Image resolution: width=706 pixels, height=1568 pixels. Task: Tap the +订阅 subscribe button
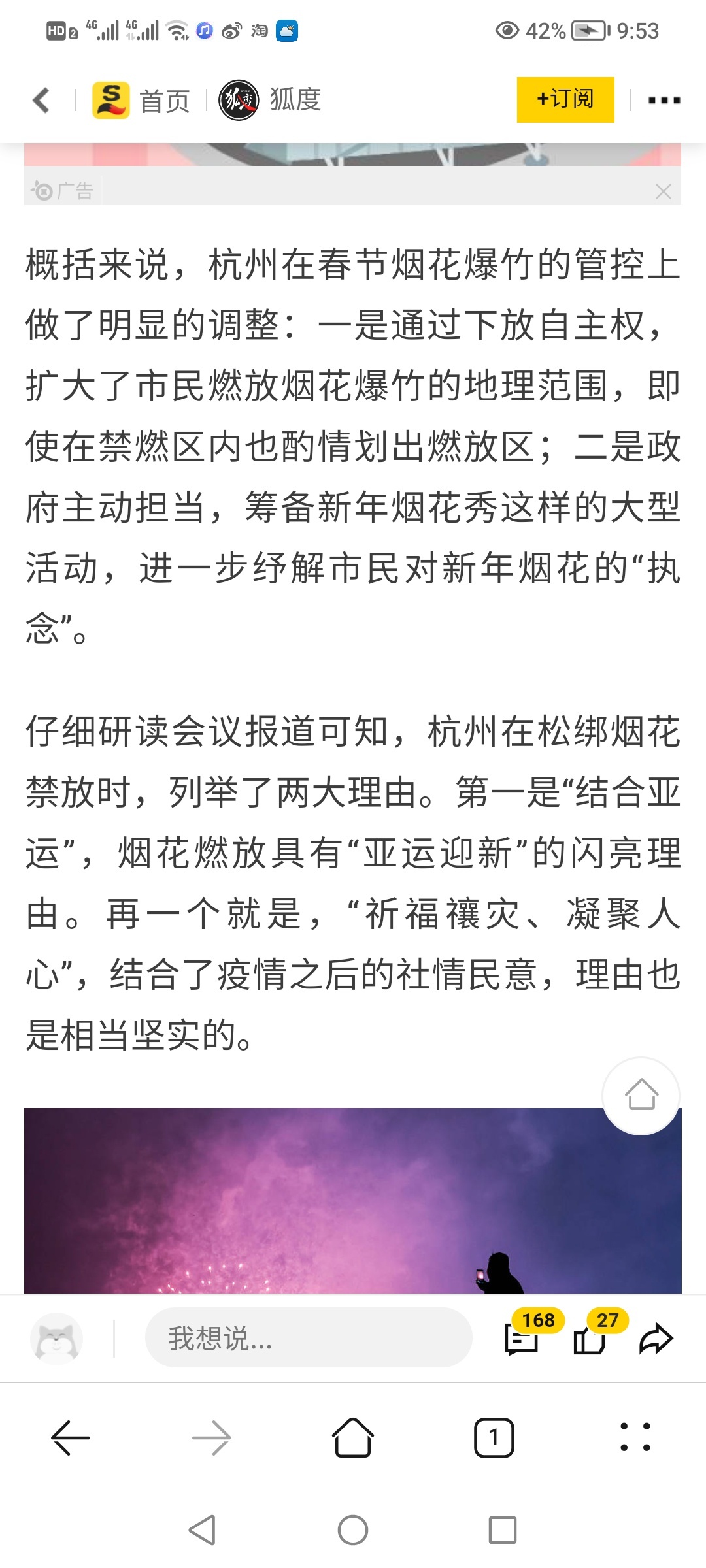565,100
